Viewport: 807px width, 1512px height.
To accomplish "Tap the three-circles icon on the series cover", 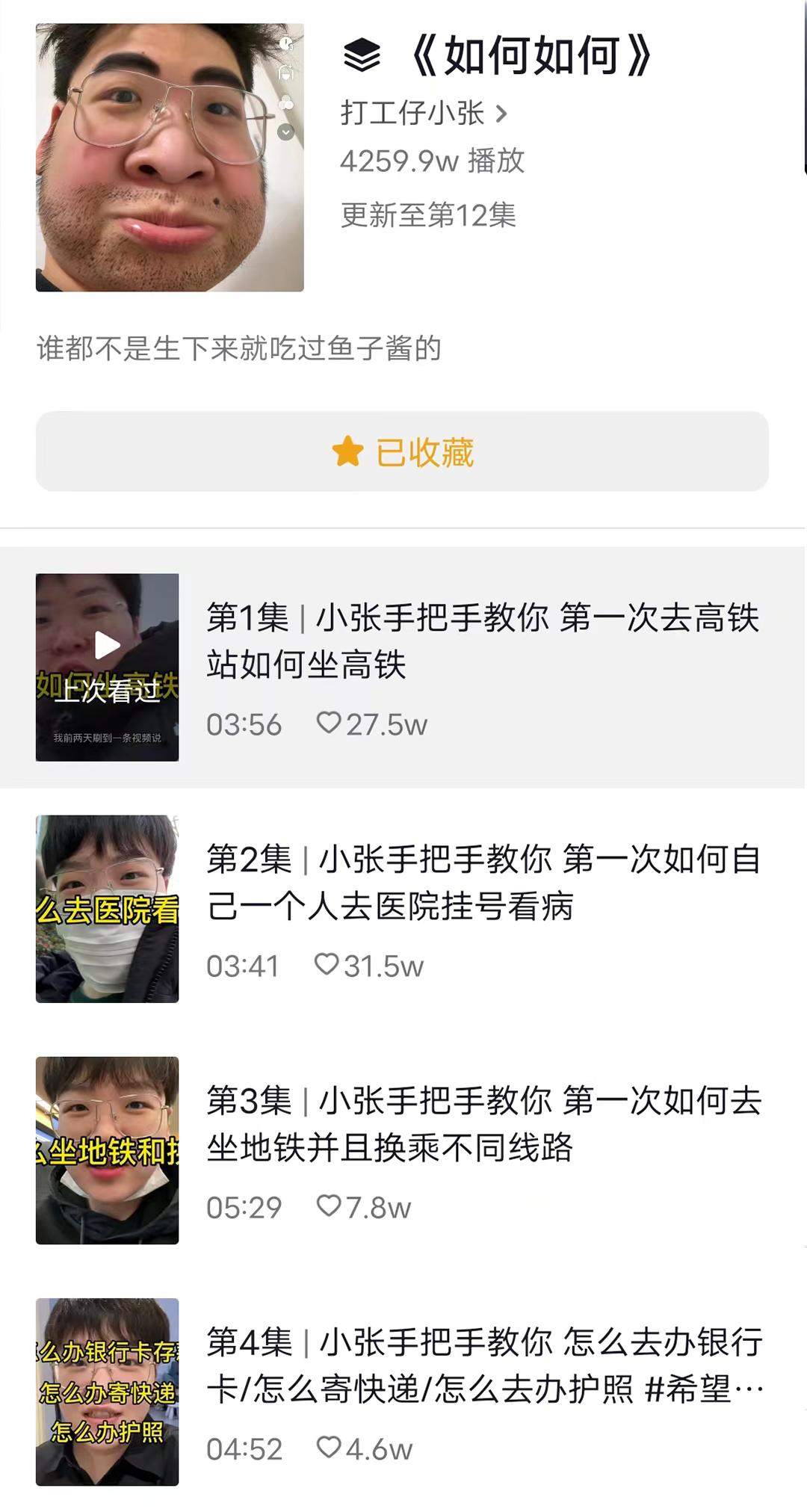I will point(286,101).
